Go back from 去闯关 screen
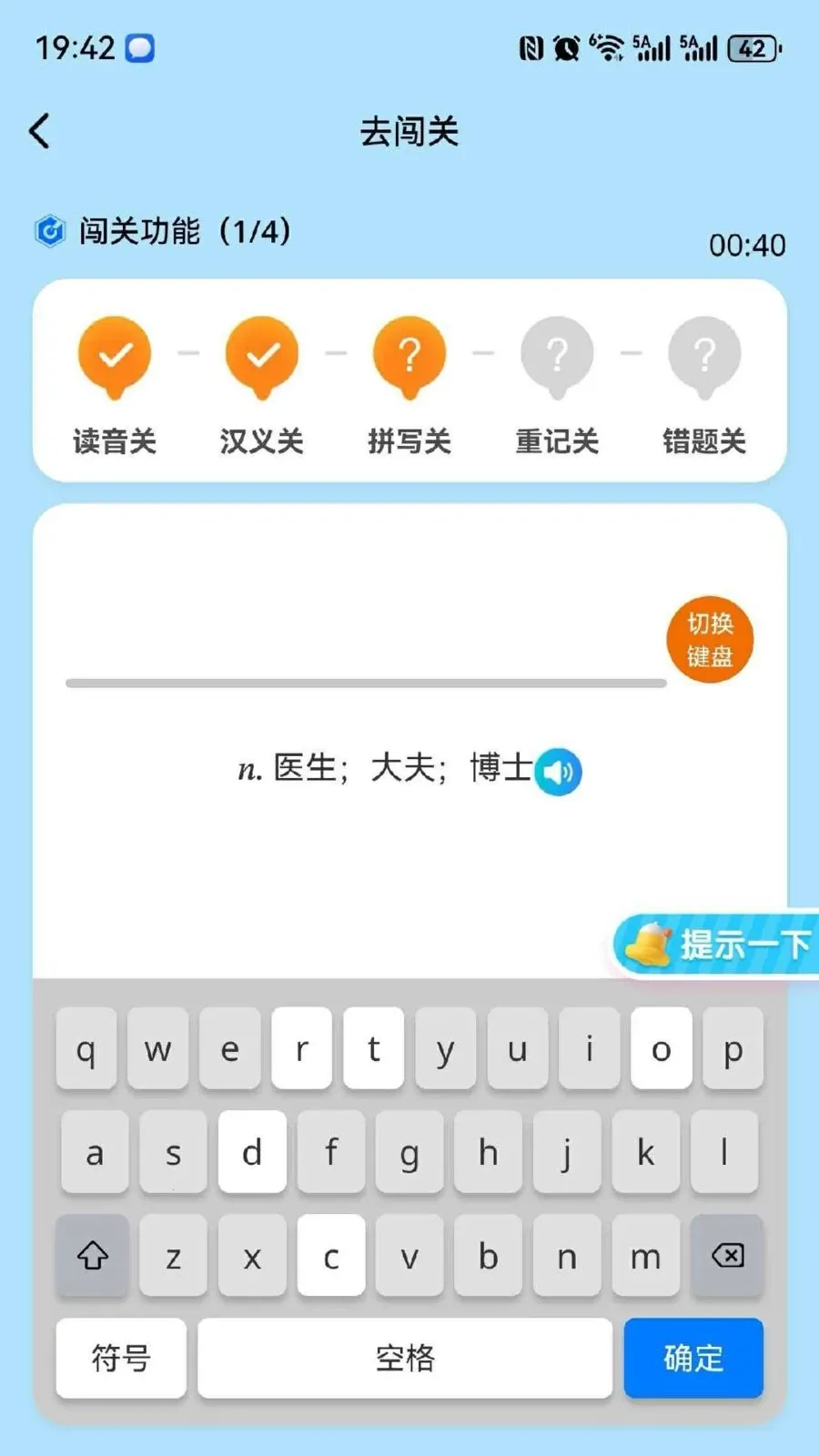This screenshot has height=1456, width=819. [40, 132]
